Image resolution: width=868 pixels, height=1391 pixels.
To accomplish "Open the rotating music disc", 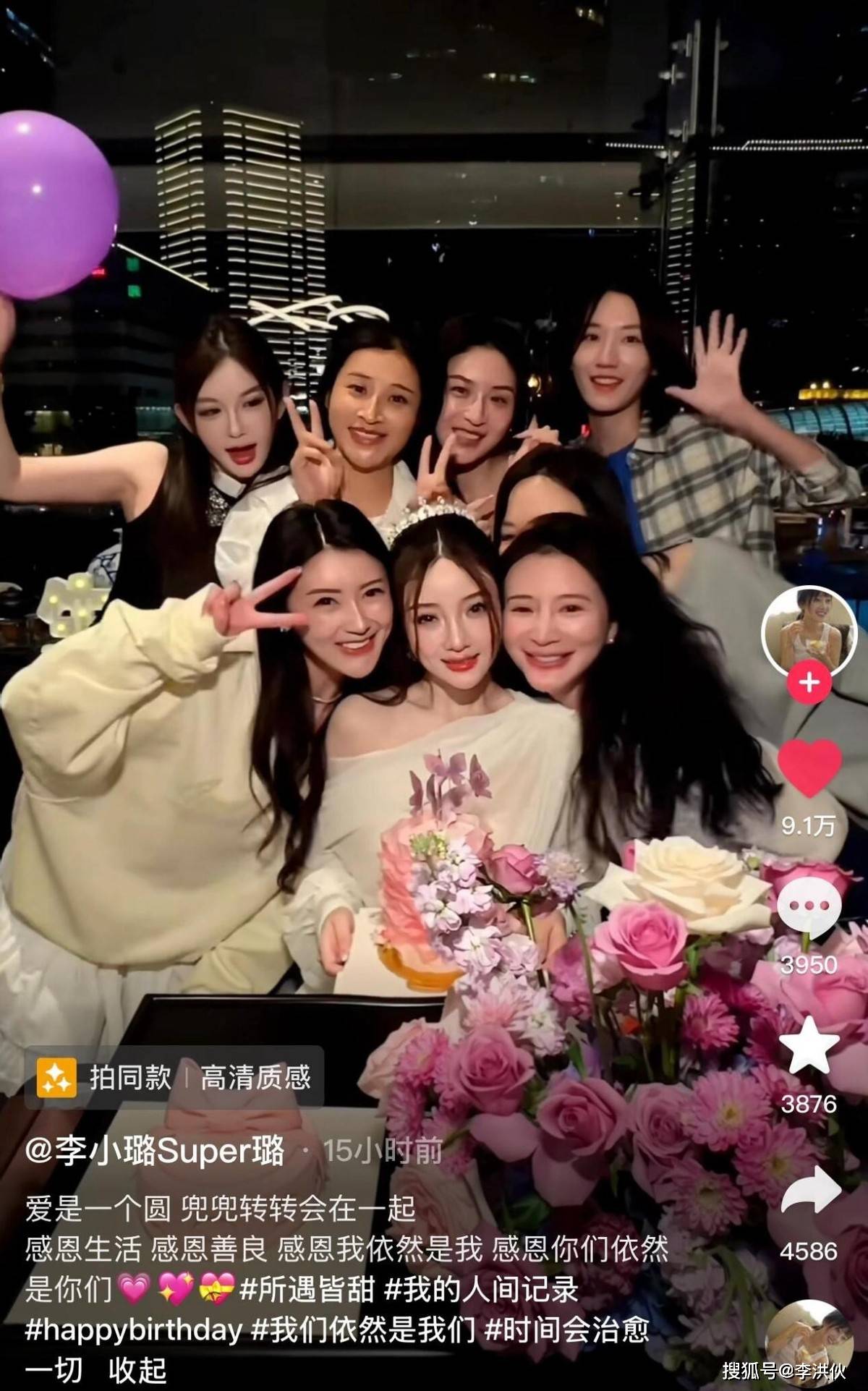I will point(809,1340).
